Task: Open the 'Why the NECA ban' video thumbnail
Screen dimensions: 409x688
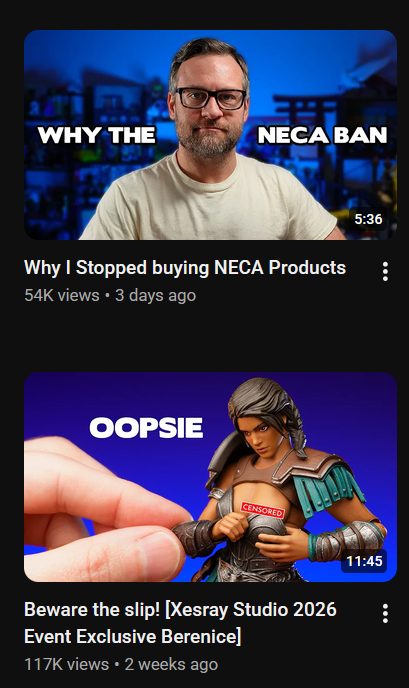Action: tap(210, 135)
